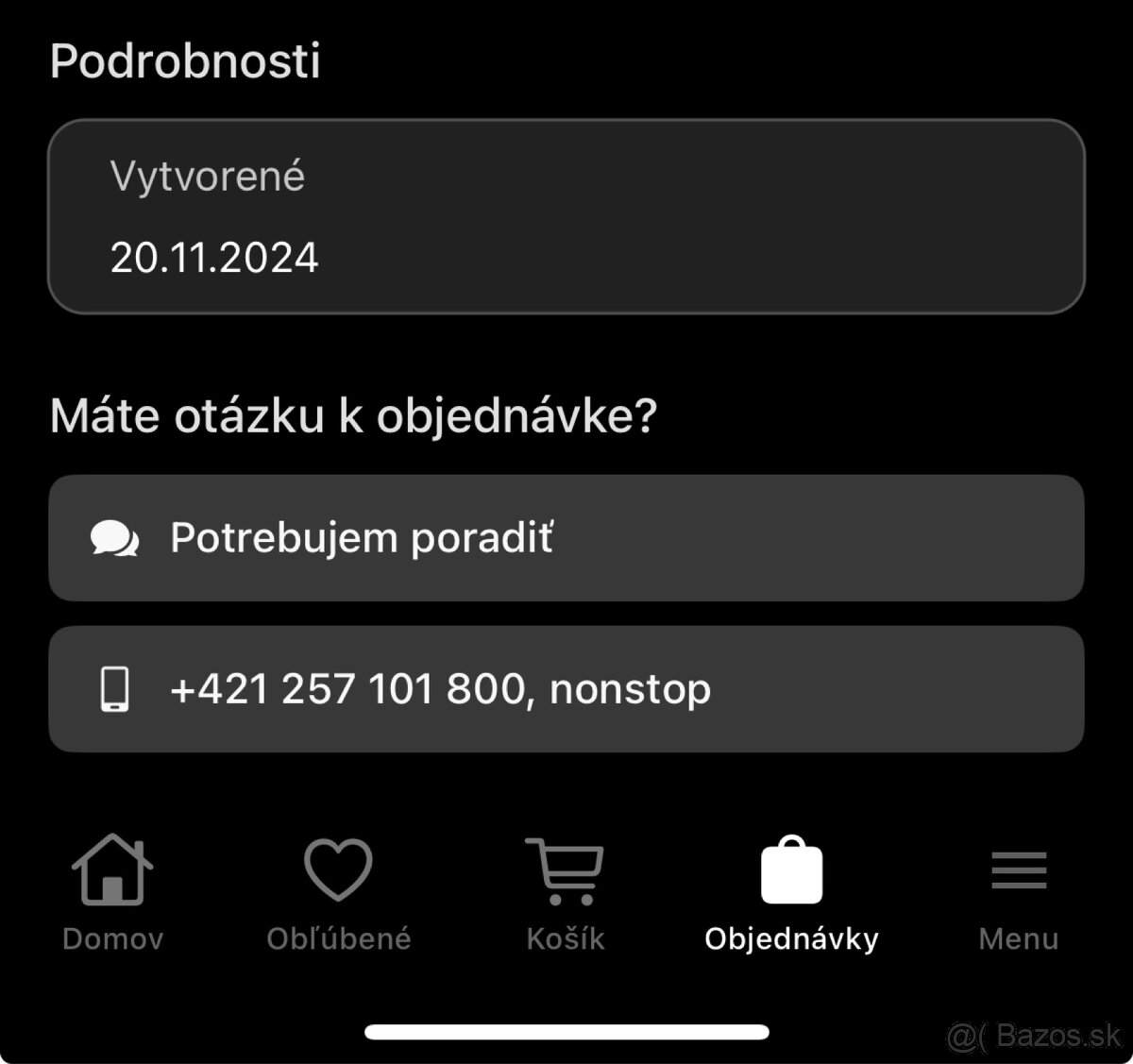Switch to the Košík cart tab
This screenshot has height=1064, width=1133.
(x=565, y=893)
